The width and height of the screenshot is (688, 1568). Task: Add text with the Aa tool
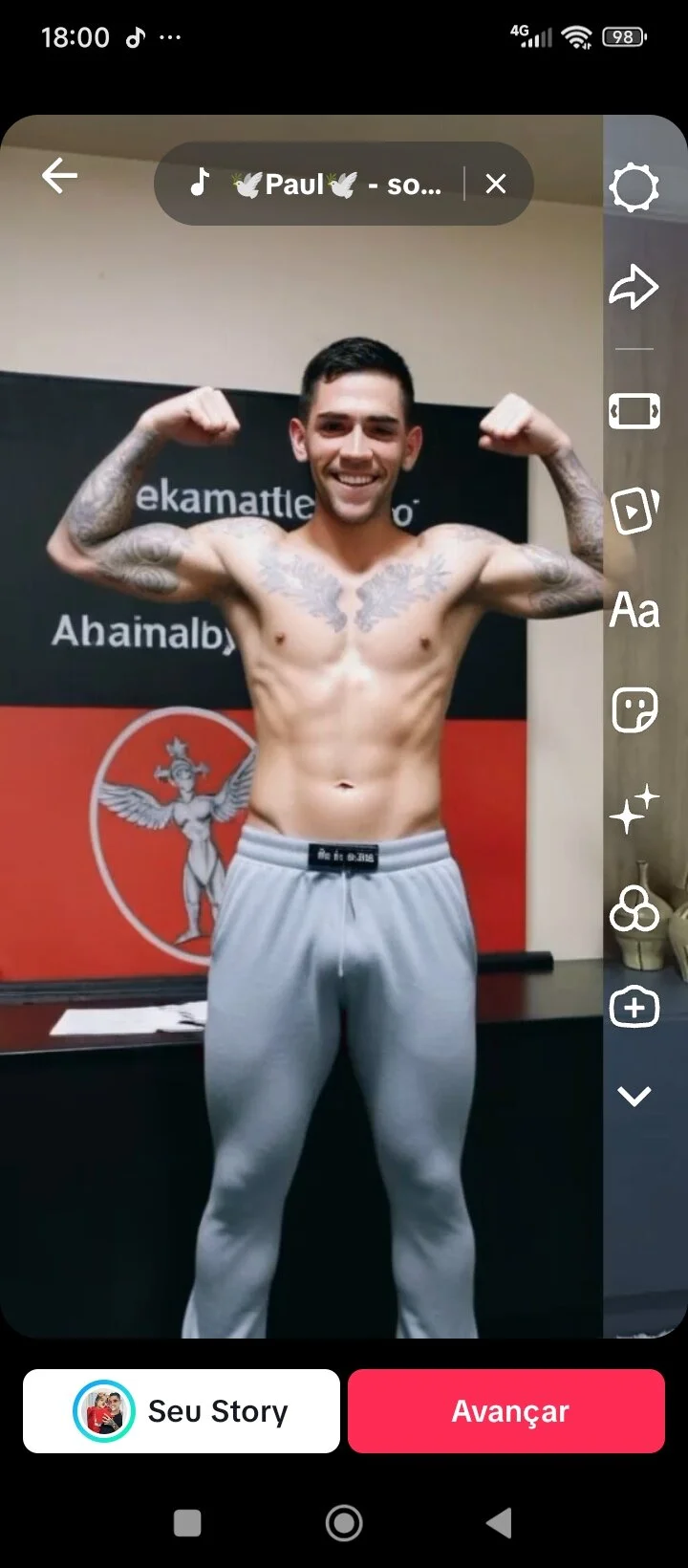[x=634, y=610]
